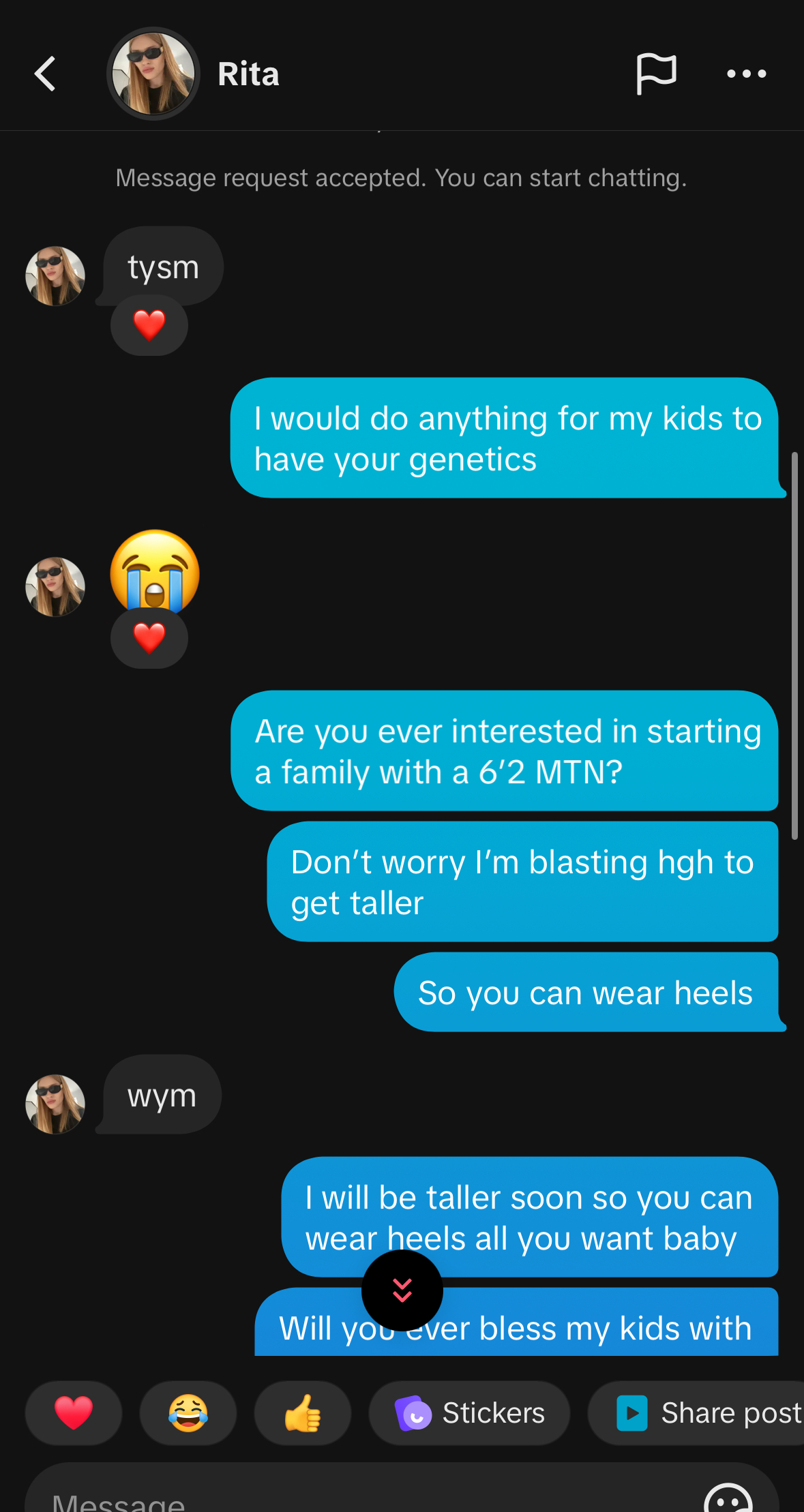
Task: Jump to latest messages with down arrows
Action: click(x=402, y=1290)
